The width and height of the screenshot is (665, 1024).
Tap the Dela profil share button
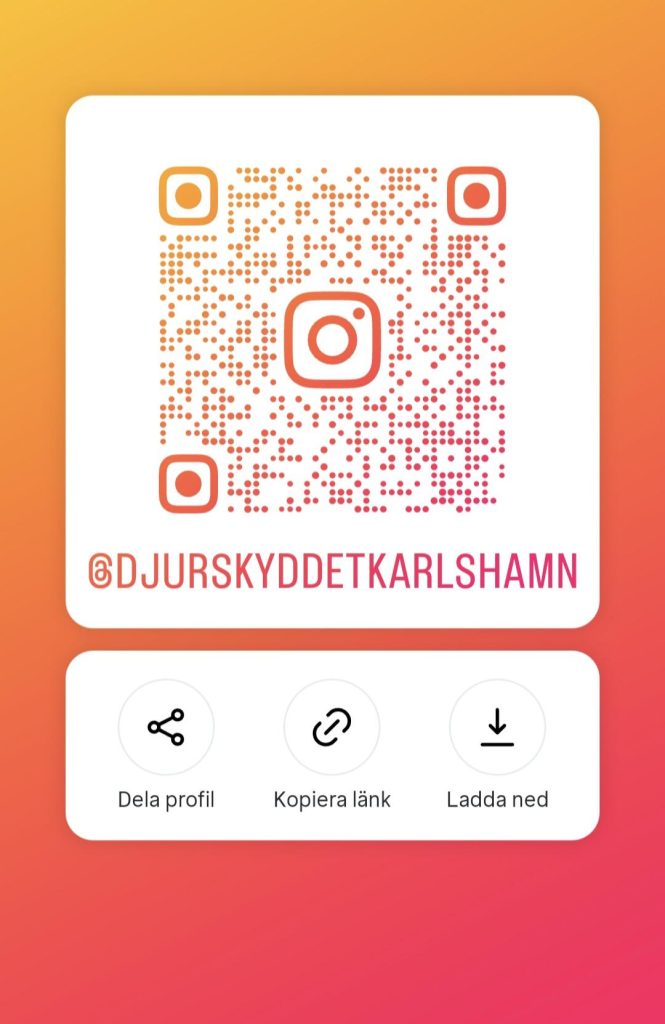[x=166, y=727]
